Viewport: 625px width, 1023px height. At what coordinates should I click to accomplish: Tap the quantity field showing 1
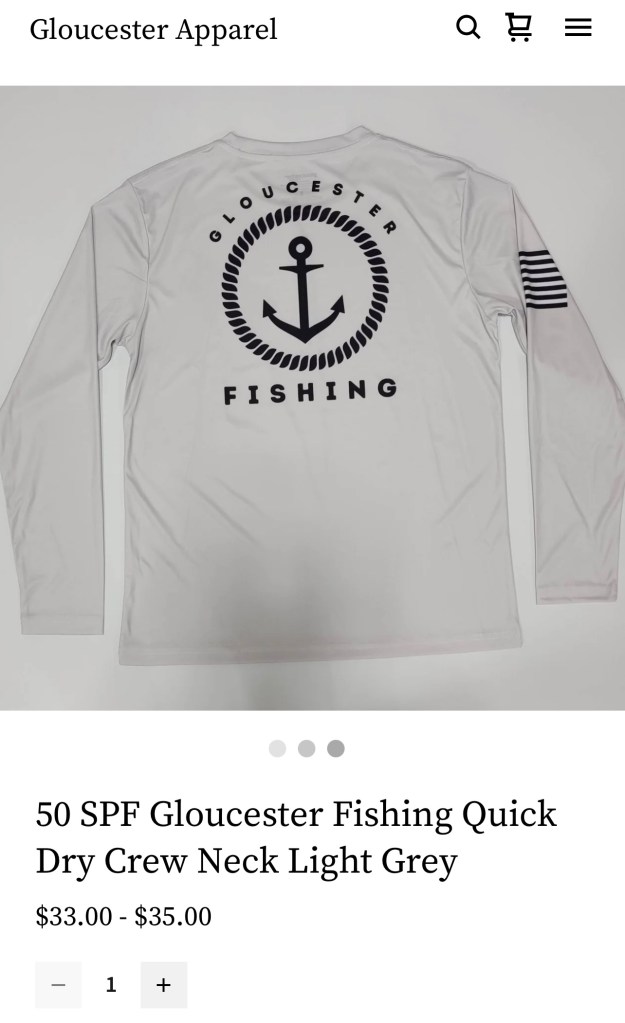pos(111,985)
